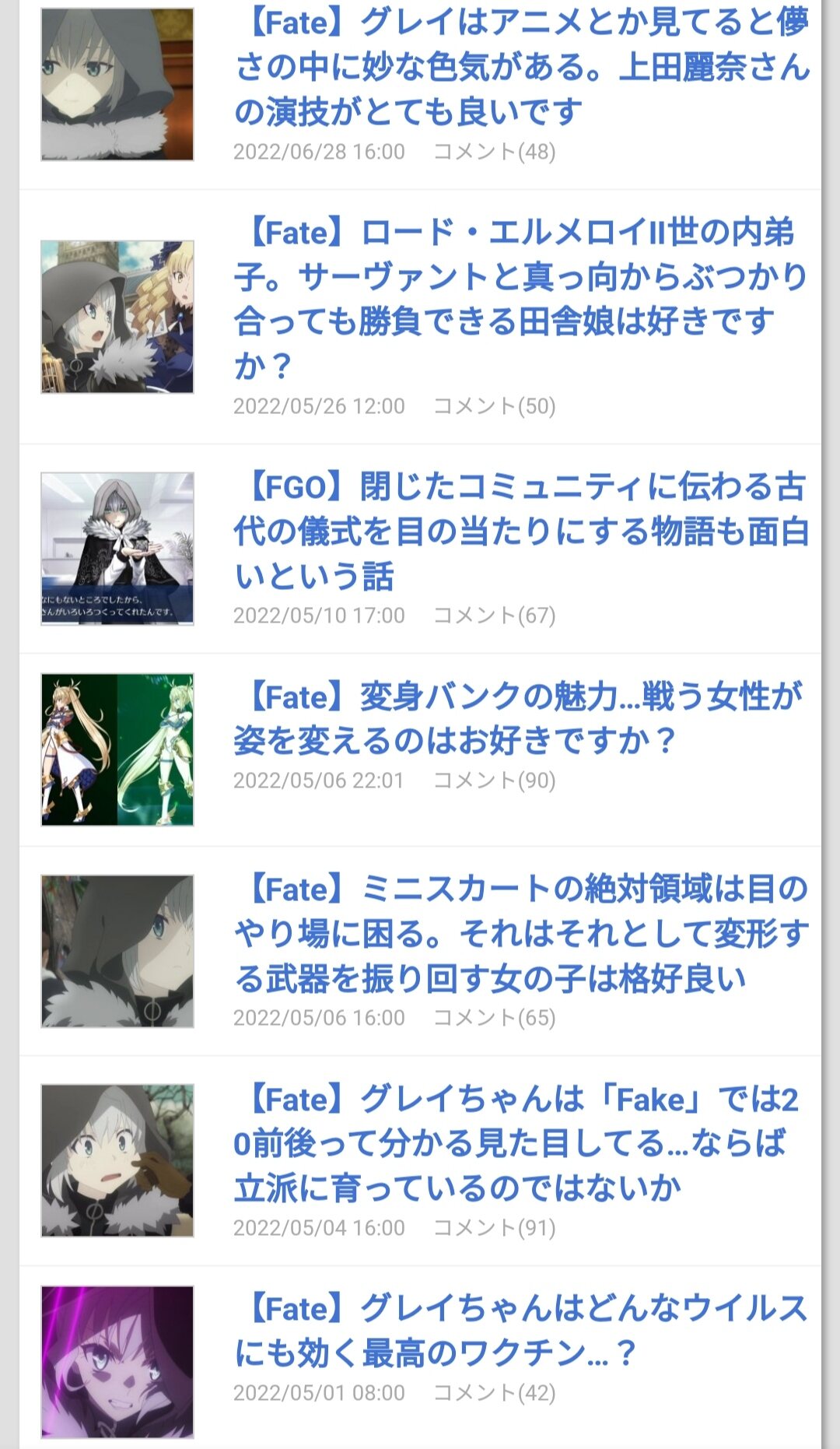The width and height of the screenshot is (840, 1449).
Task: Tap purple-tinted Gray thumbnail
Action: point(117,1362)
